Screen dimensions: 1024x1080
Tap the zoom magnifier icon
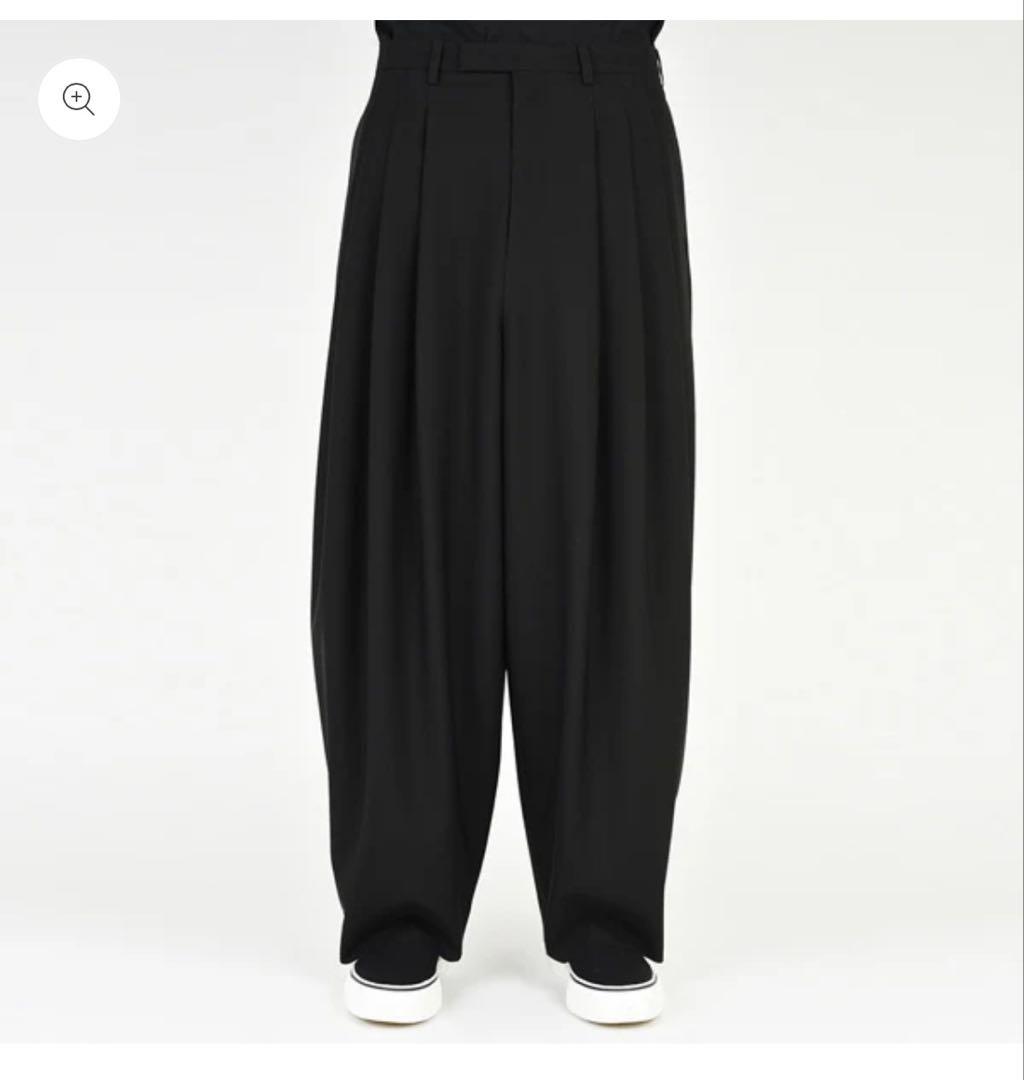point(79,99)
